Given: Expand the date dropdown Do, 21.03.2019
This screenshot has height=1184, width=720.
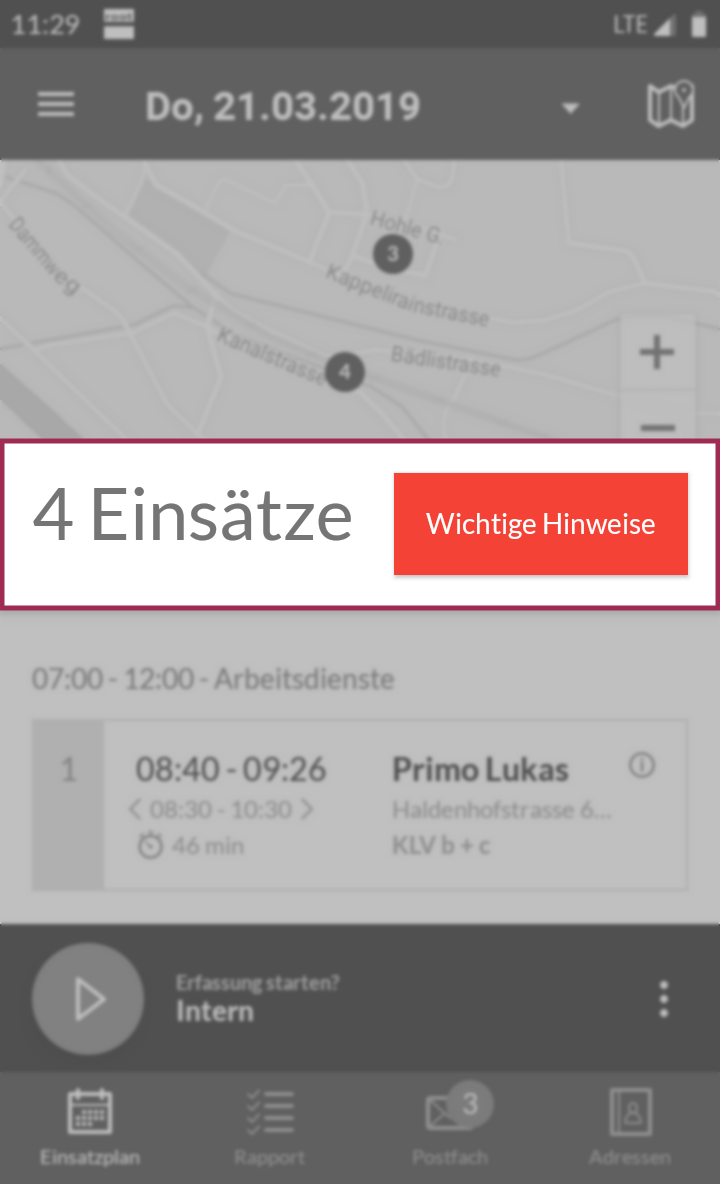Looking at the screenshot, I should (x=362, y=106).
